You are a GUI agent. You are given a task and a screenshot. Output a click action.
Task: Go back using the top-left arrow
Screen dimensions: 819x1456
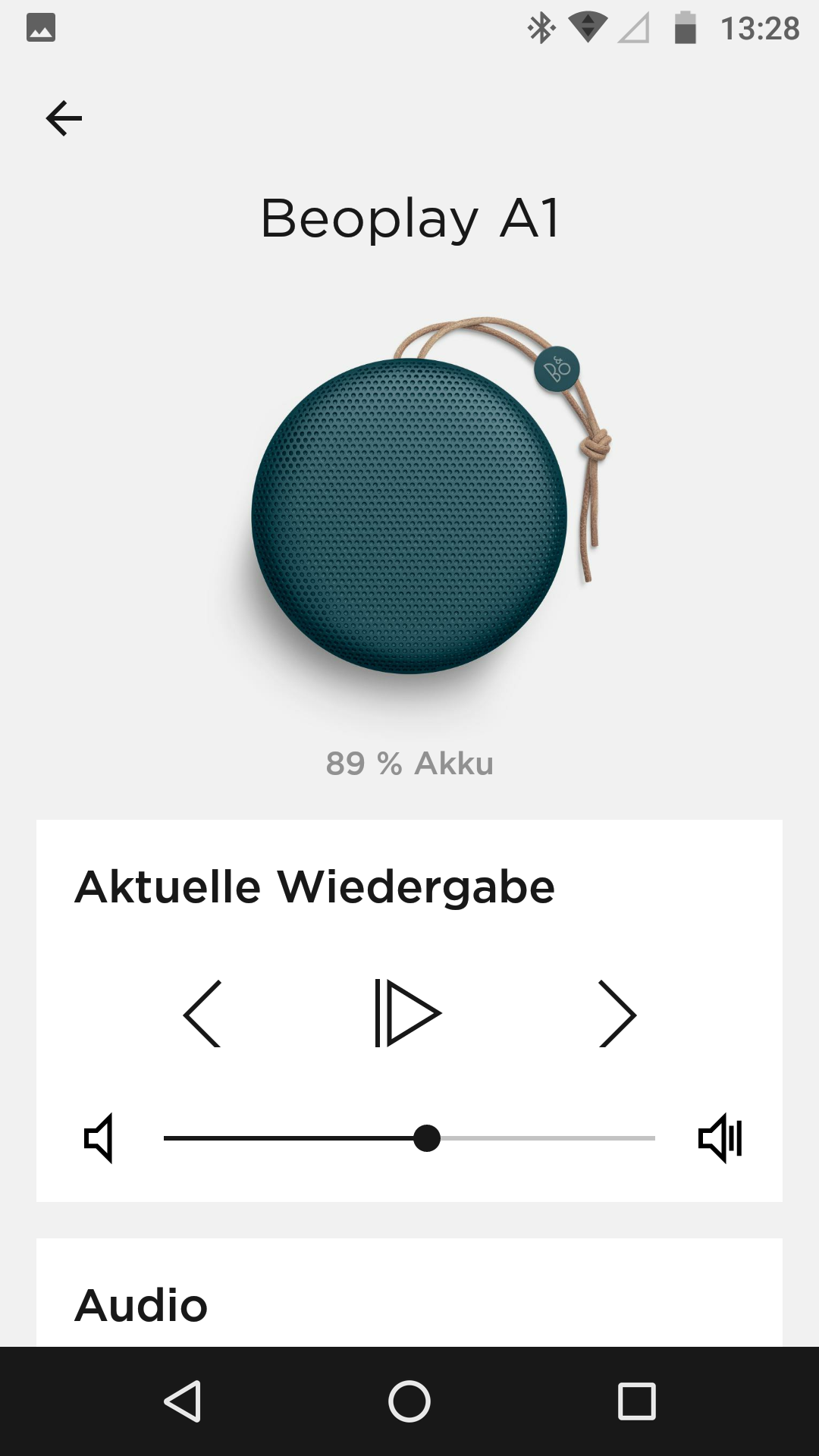coord(64,118)
